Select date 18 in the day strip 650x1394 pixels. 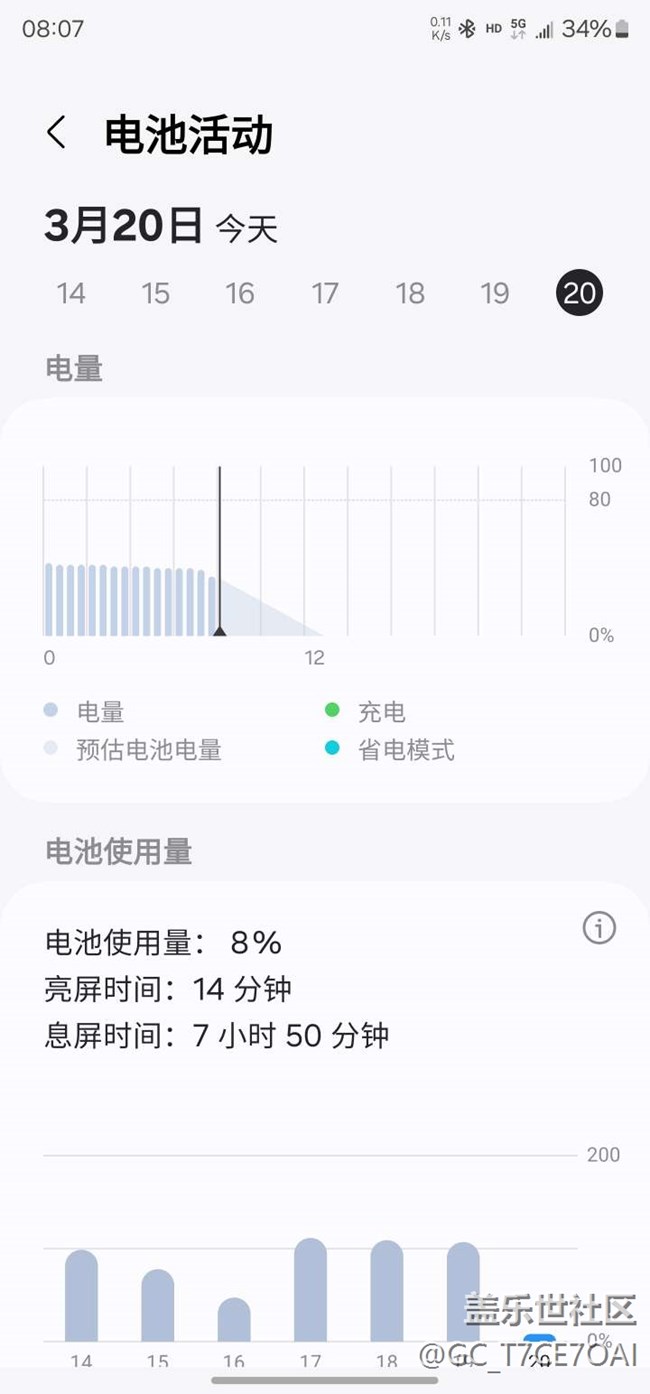(x=410, y=293)
